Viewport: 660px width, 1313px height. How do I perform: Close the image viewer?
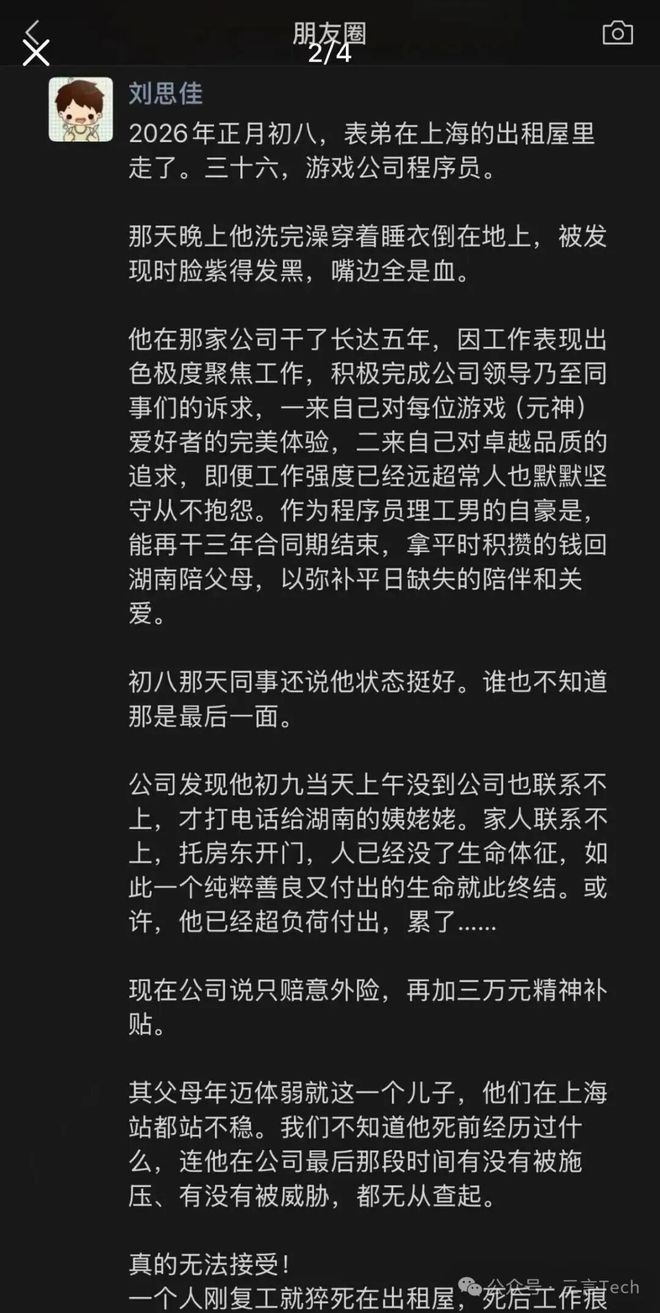[36, 53]
